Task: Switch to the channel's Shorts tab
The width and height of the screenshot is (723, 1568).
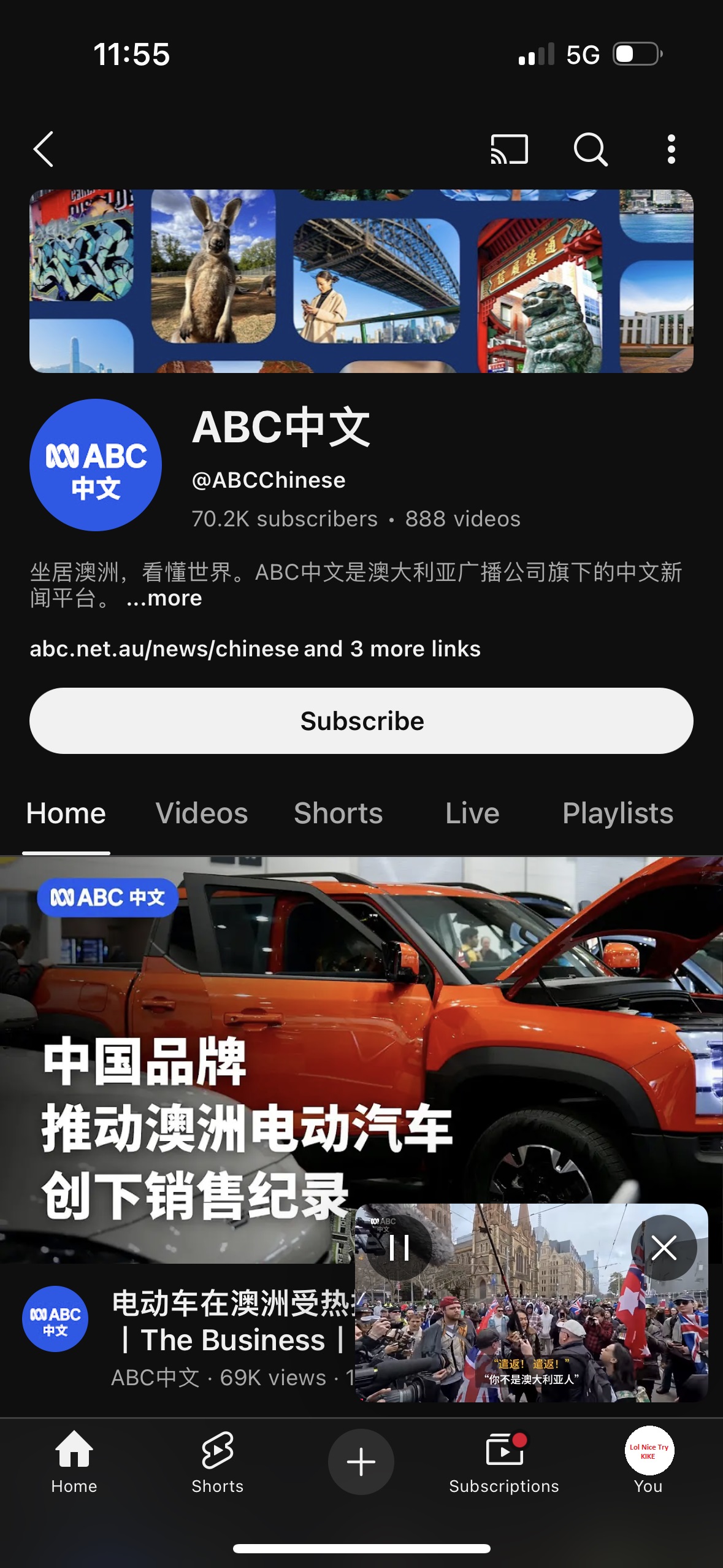Action: tap(338, 813)
